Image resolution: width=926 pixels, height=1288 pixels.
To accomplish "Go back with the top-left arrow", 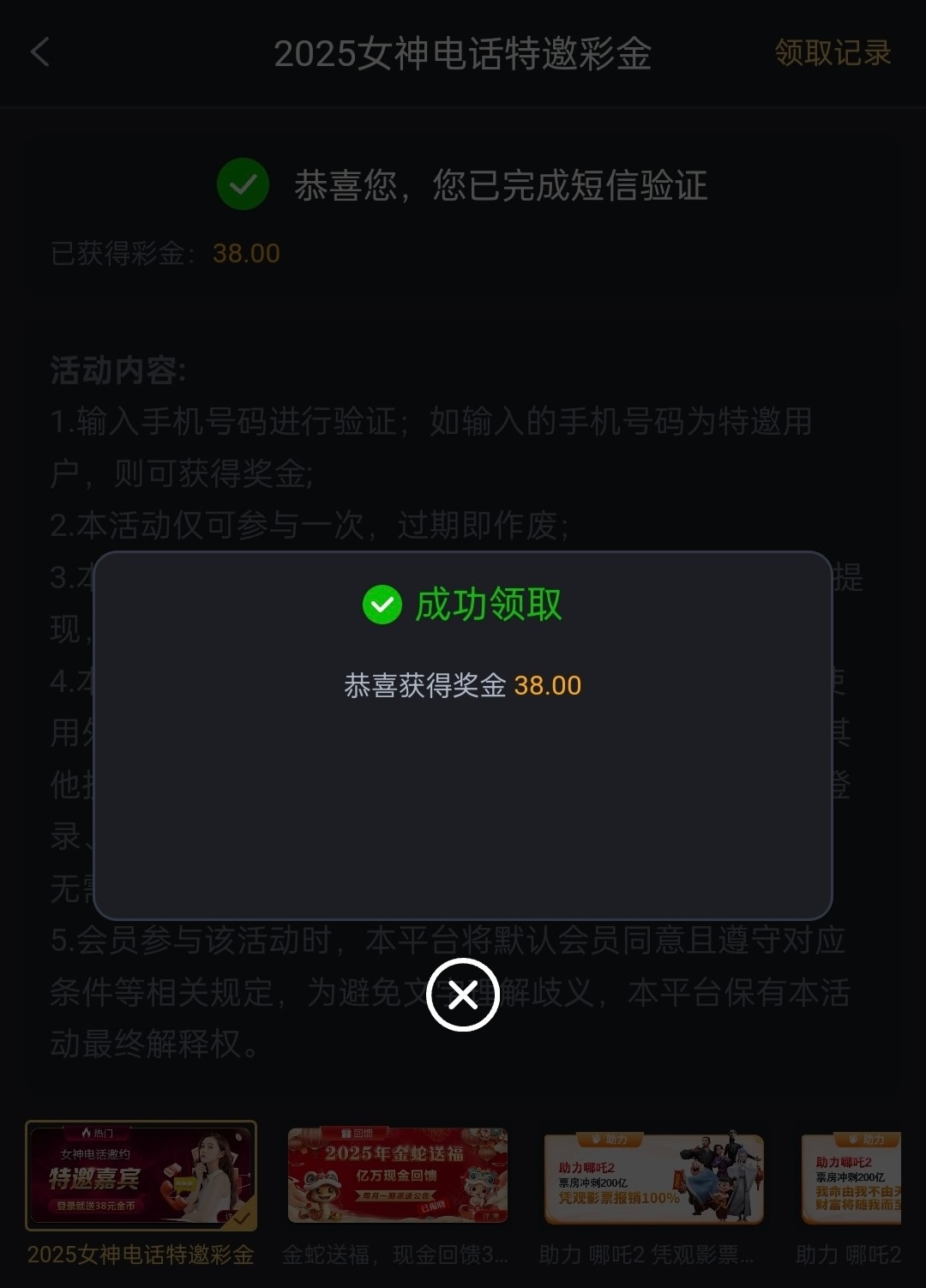I will tap(40, 52).
